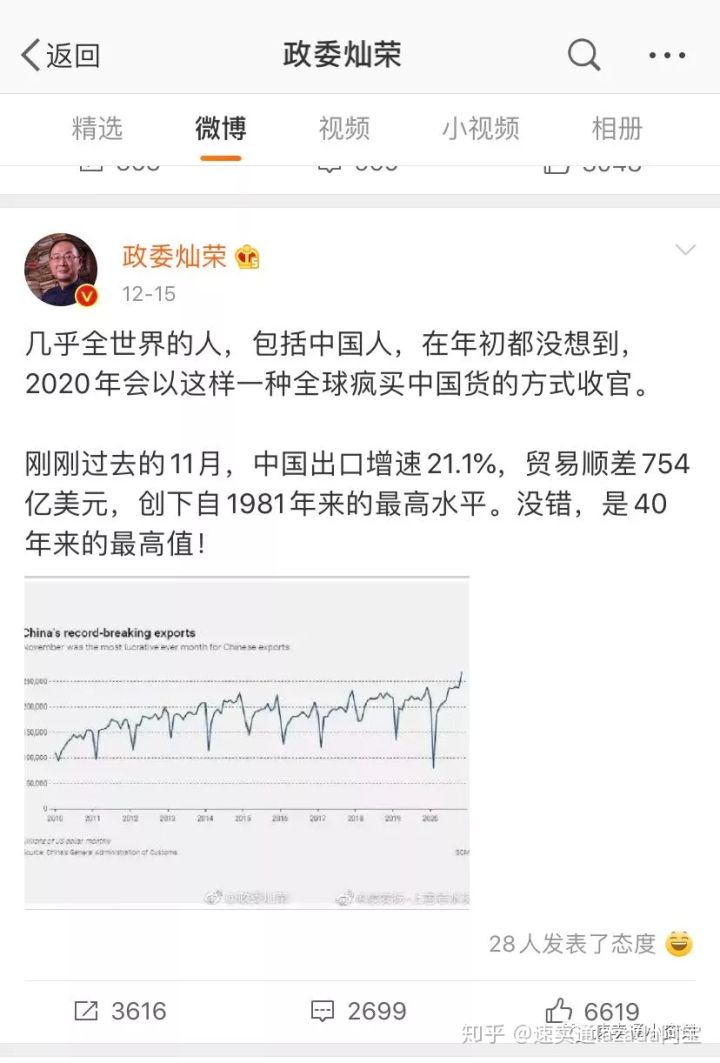The width and height of the screenshot is (720, 1063).
Task: Open the more options (...) menu
Action: click(x=665, y=55)
